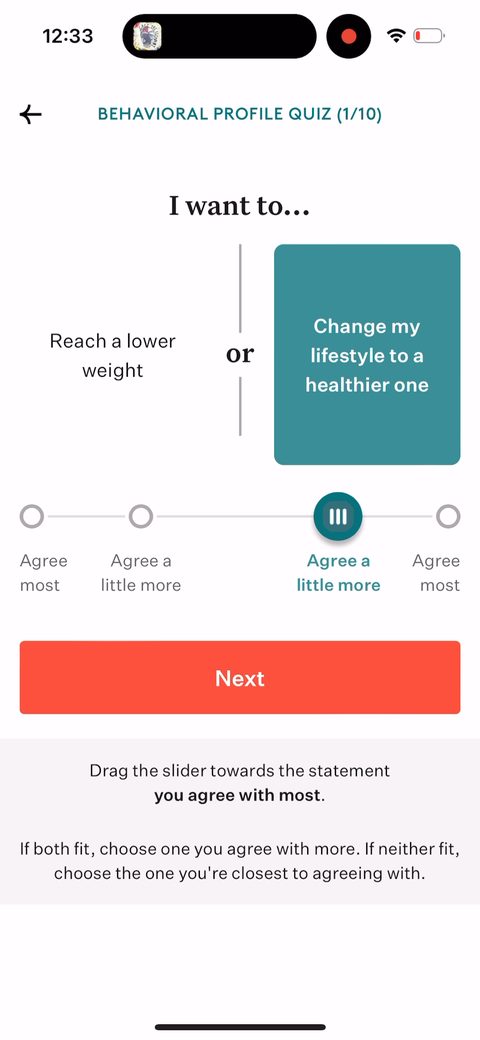Image resolution: width=480 pixels, height=1040 pixels.
Task: Choose Agree a little more for lower weight
Action: click(x=141, y=516)
